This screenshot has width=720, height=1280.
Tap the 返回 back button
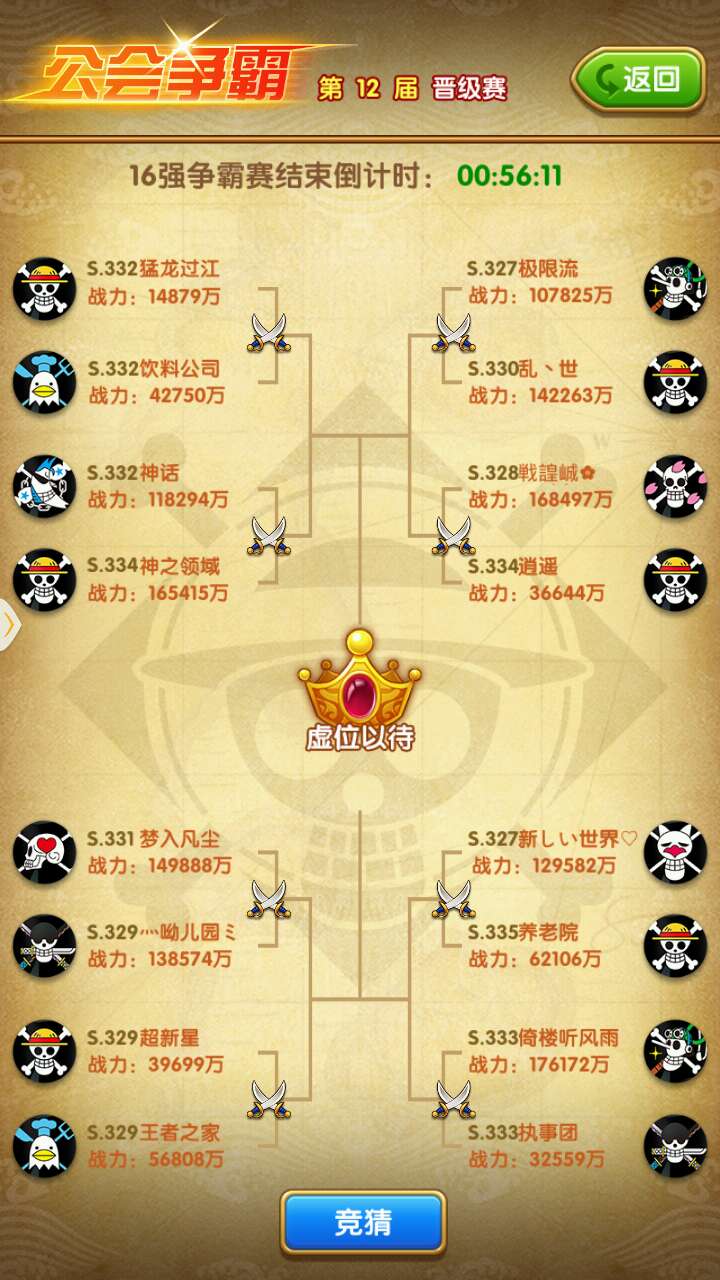pyautogui.click(x=638, y=79)
